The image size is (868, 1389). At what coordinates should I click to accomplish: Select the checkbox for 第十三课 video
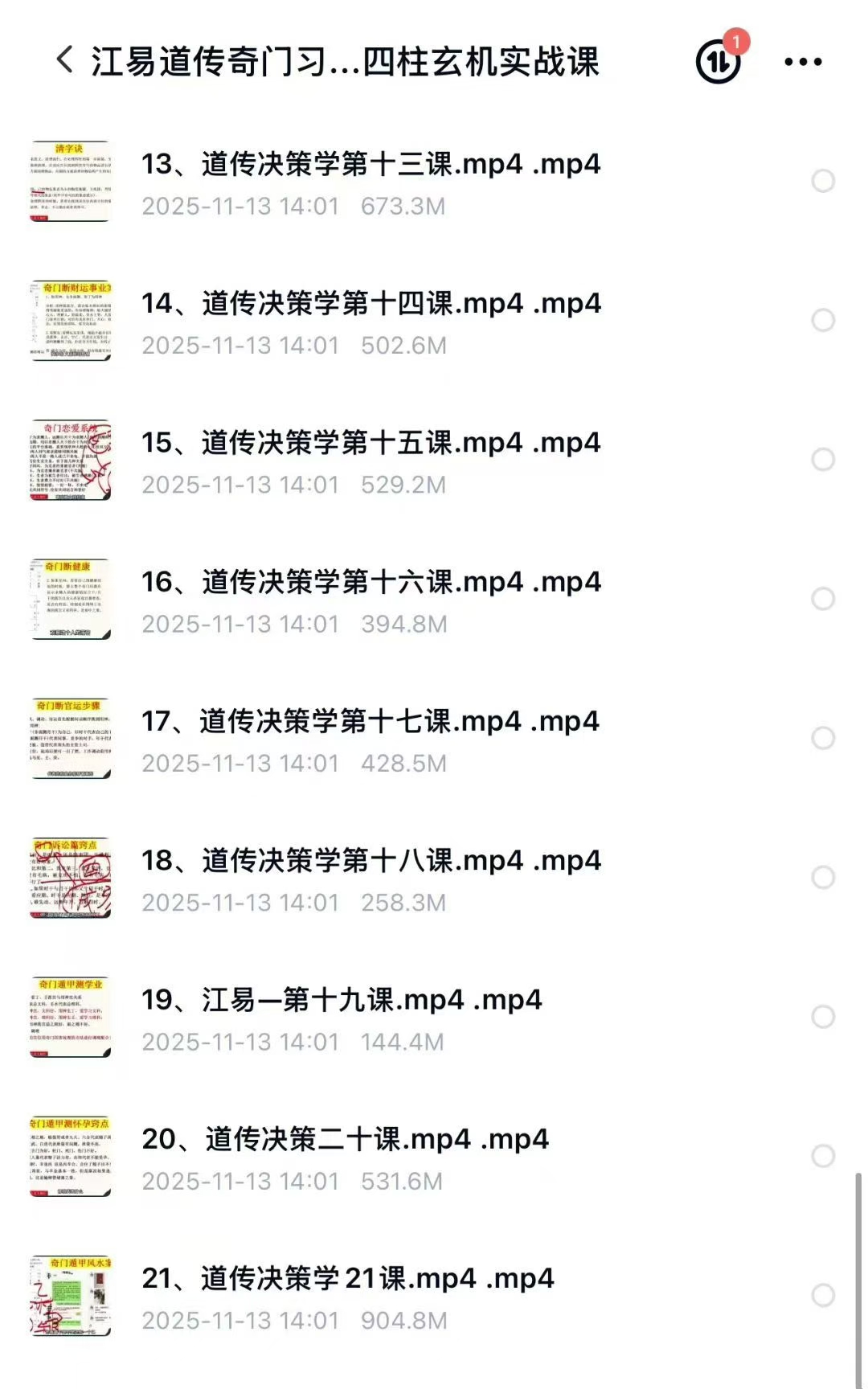click(x=822, y=181)
